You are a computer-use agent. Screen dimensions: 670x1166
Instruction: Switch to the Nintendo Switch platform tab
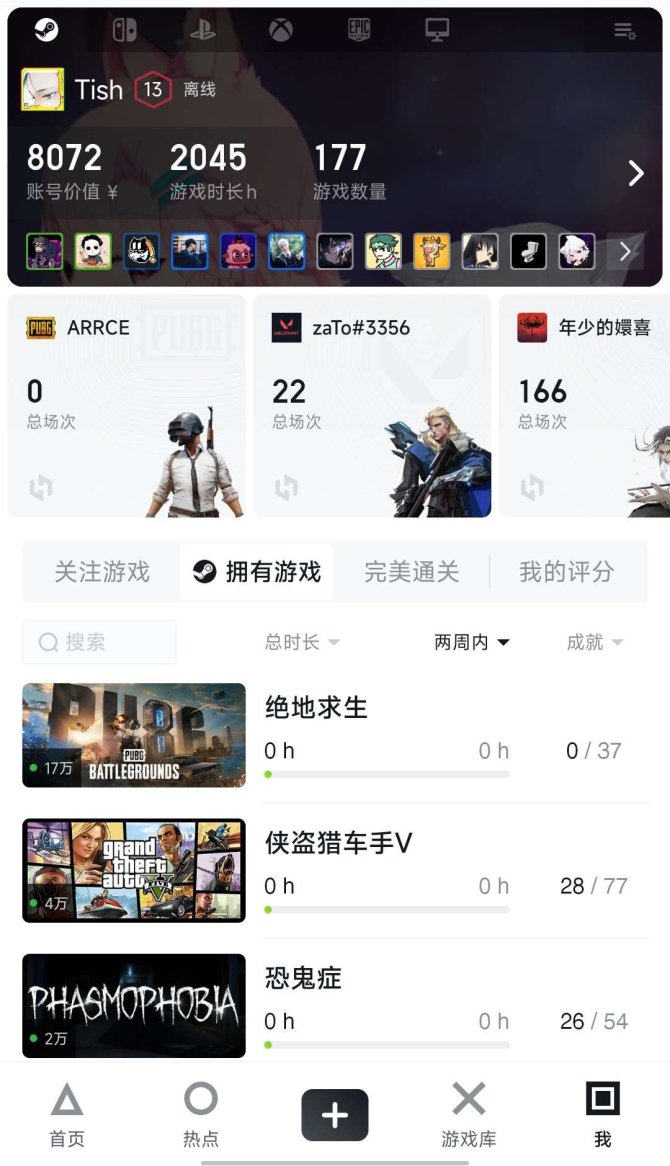point(124,30)
